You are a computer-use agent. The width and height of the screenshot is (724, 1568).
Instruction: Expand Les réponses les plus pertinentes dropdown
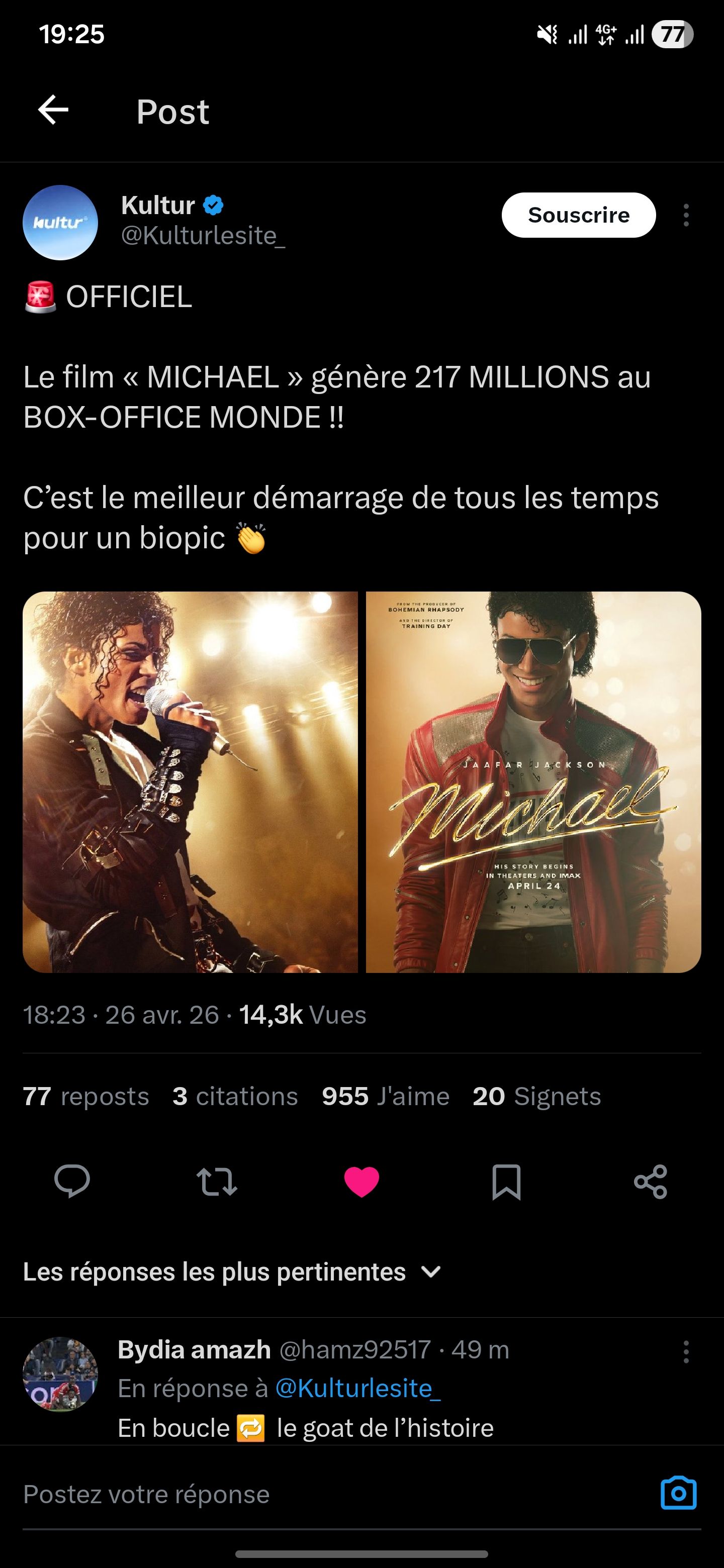coord(232,1271)
